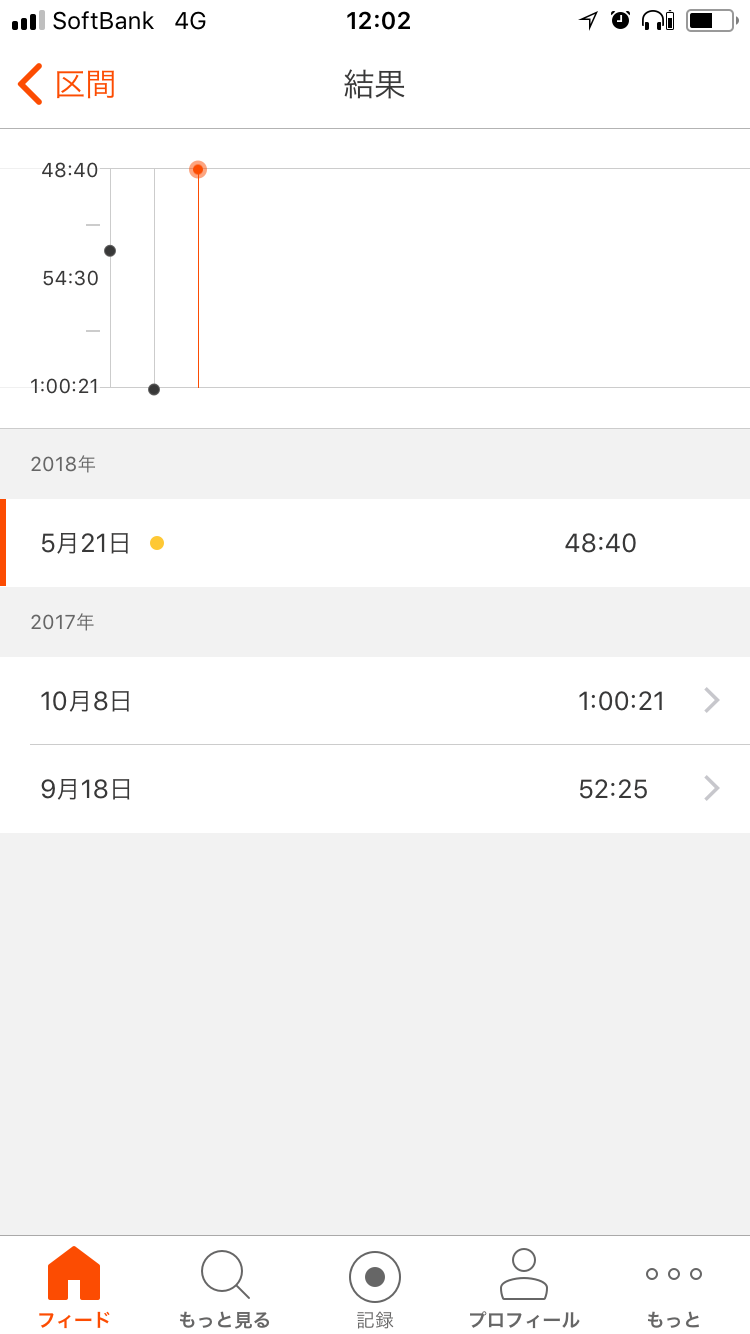Switch to the プロフィール tab
Viewport: 750px width, 1334px height.
pyautogui.click(x=524, y=1287)
